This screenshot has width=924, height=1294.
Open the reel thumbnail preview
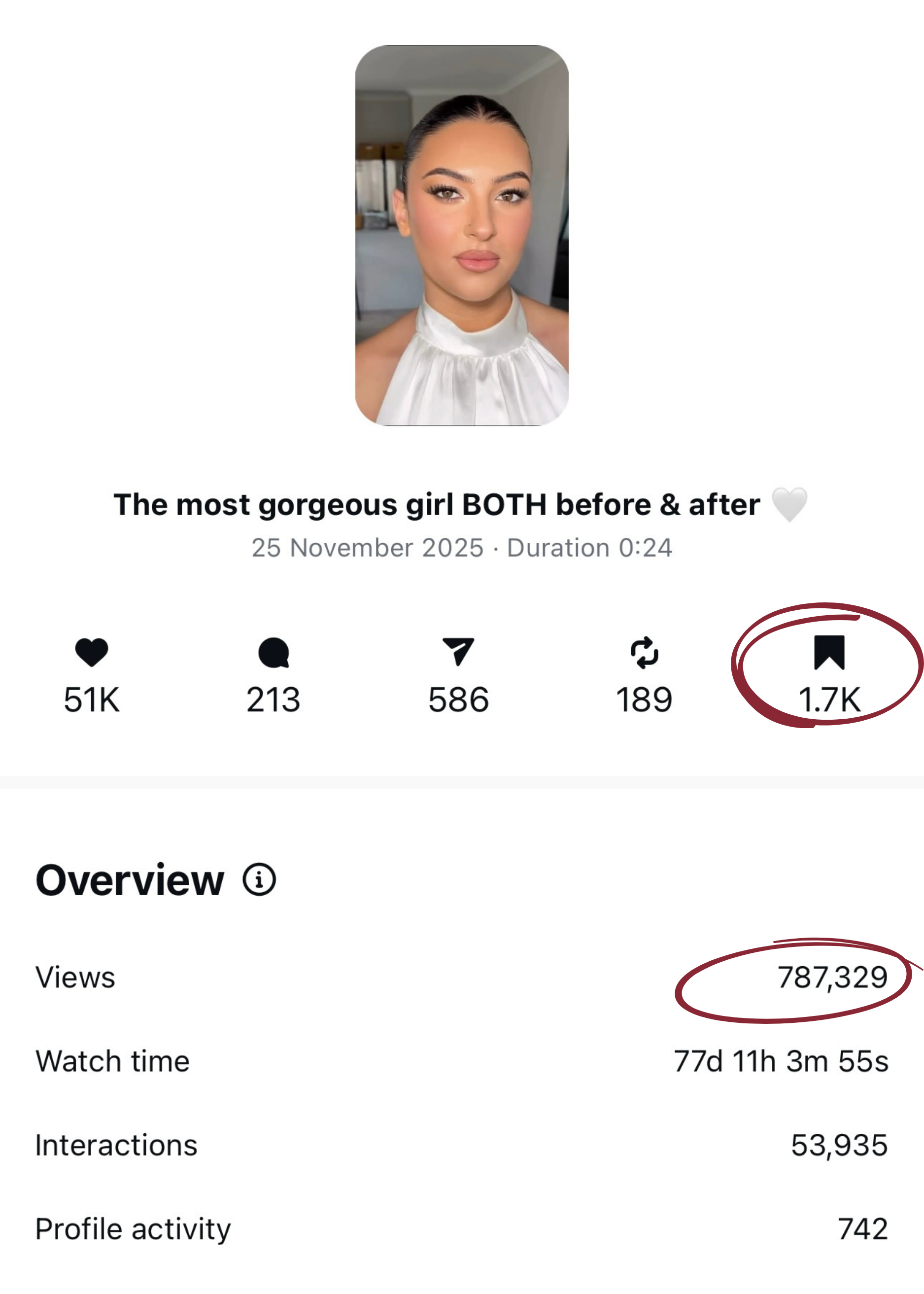point(461,236)
